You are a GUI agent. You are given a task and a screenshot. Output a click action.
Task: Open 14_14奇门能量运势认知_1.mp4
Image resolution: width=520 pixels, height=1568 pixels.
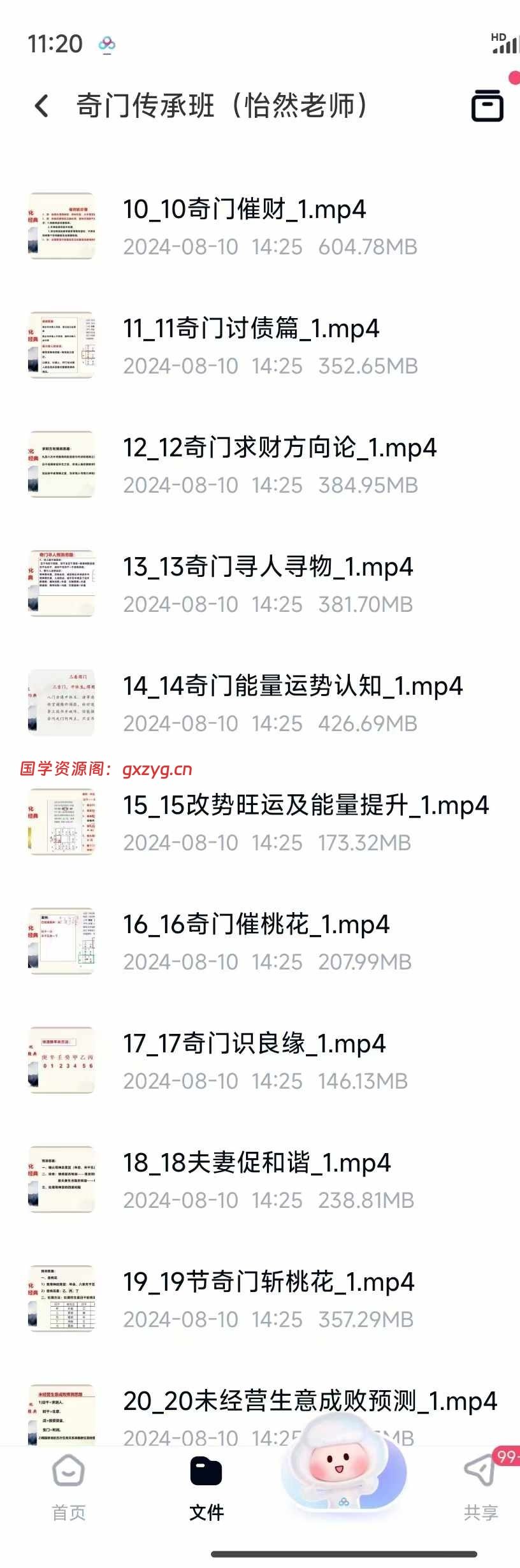[x=292, y=687]
